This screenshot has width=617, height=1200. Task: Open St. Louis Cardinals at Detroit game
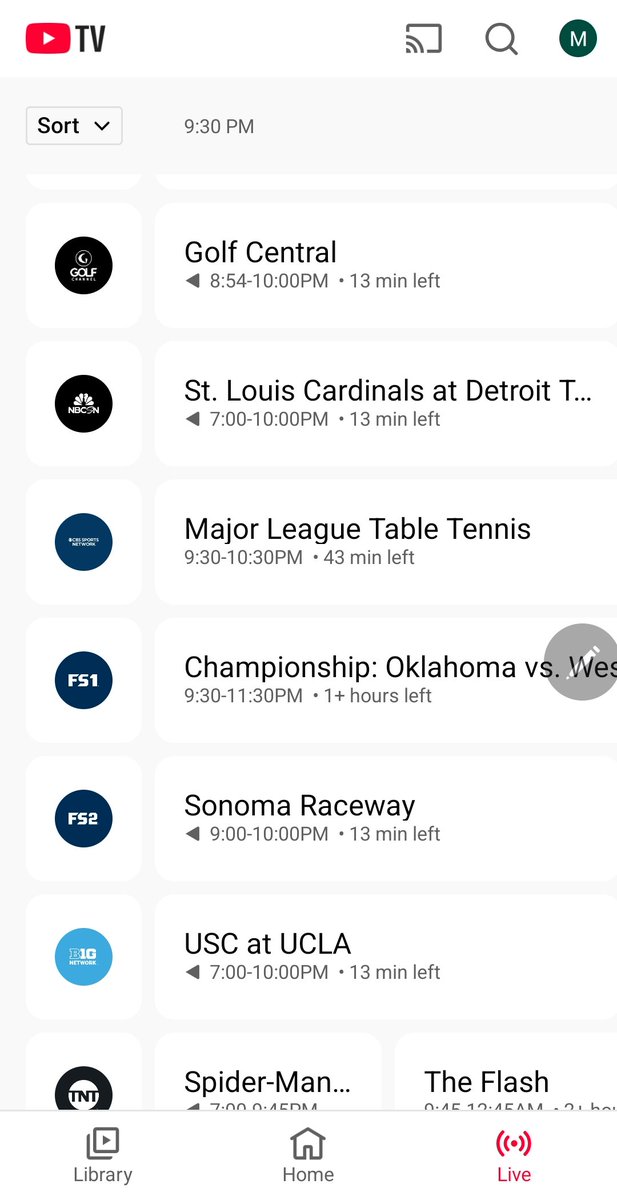385,403
